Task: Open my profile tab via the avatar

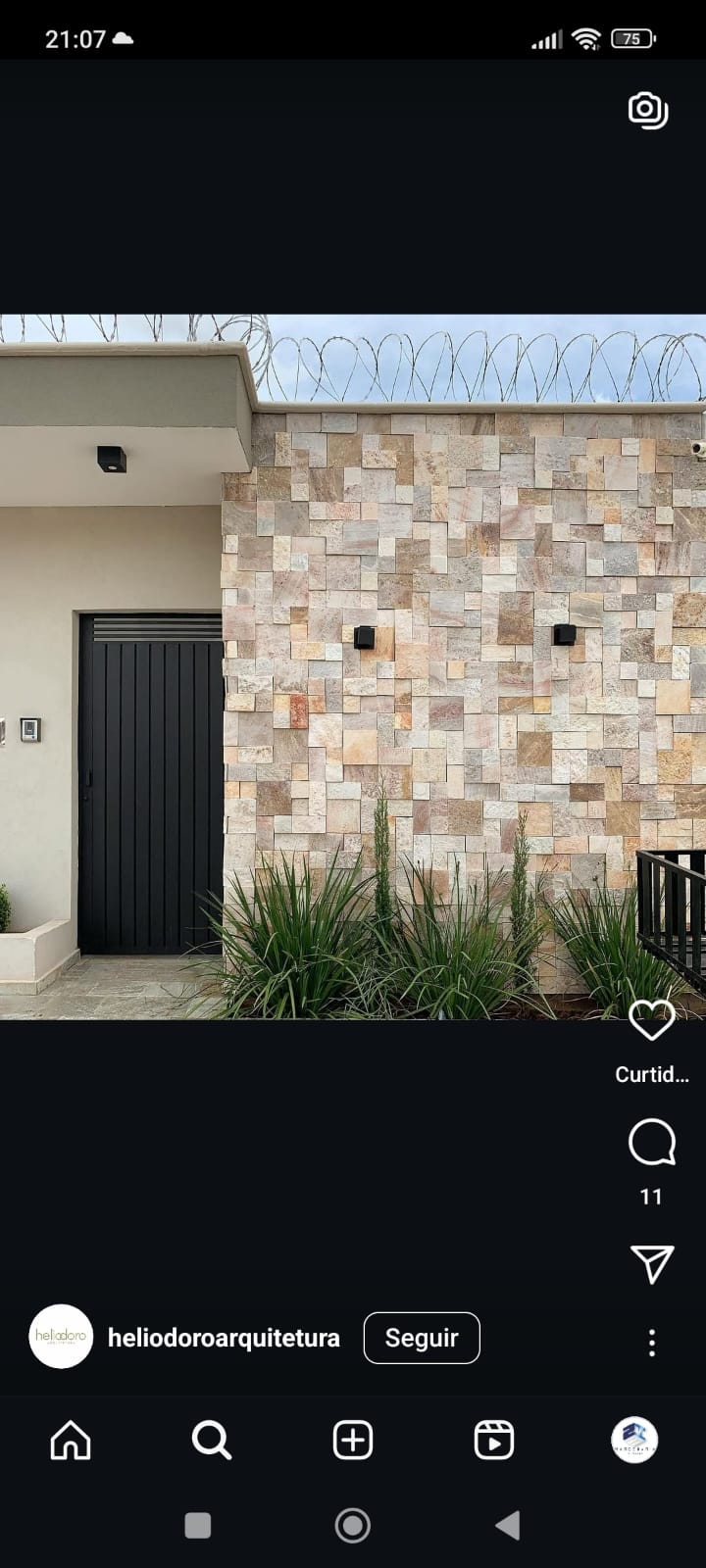Action: tap(634, 1441)
